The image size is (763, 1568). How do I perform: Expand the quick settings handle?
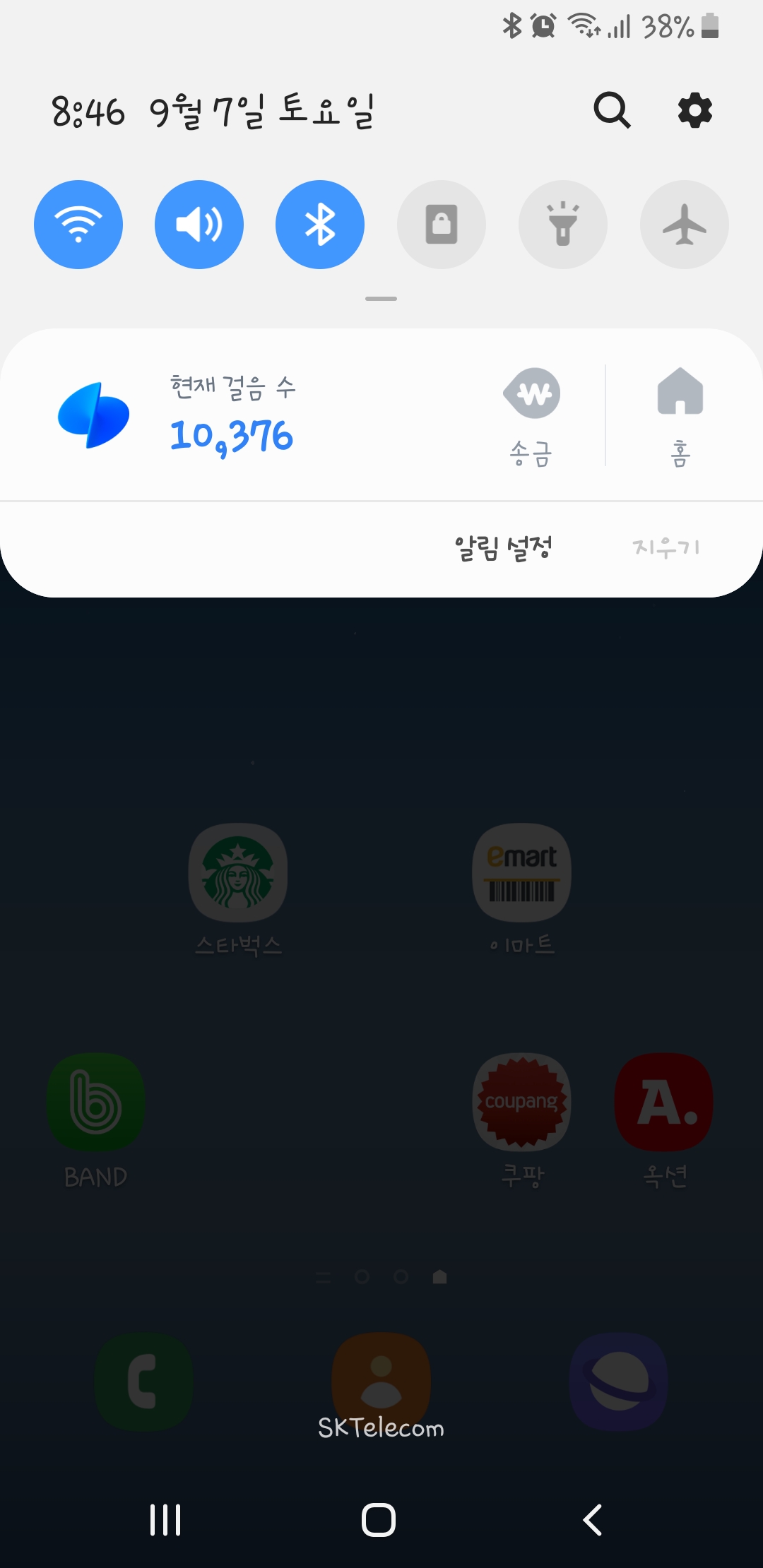(x=381, y=299)
